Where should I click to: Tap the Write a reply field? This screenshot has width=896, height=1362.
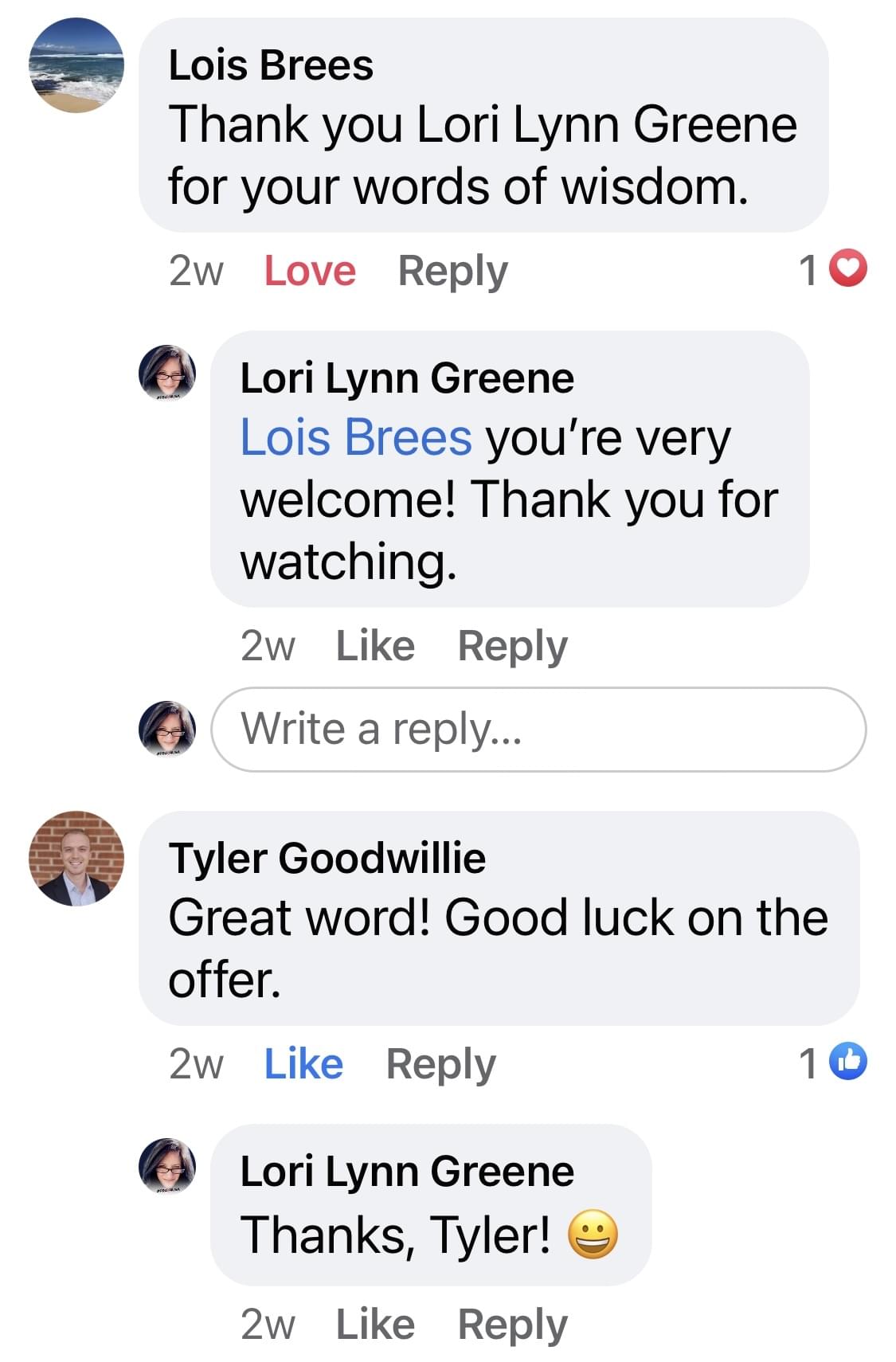[538, 729]
